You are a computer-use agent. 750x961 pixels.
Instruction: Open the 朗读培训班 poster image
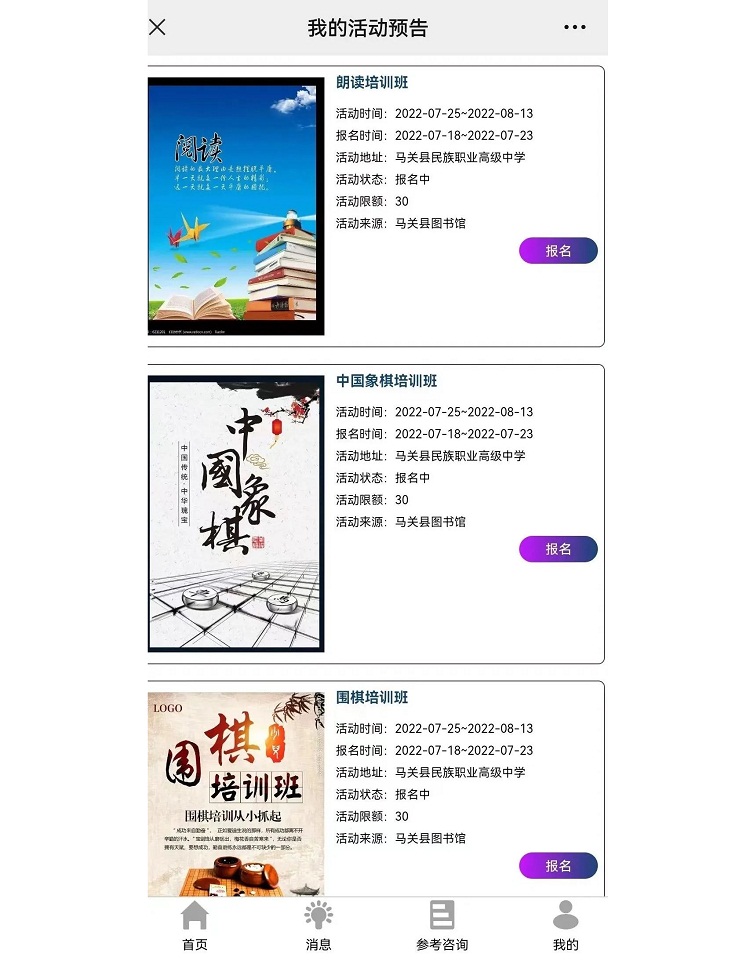[x=236, y=206]
